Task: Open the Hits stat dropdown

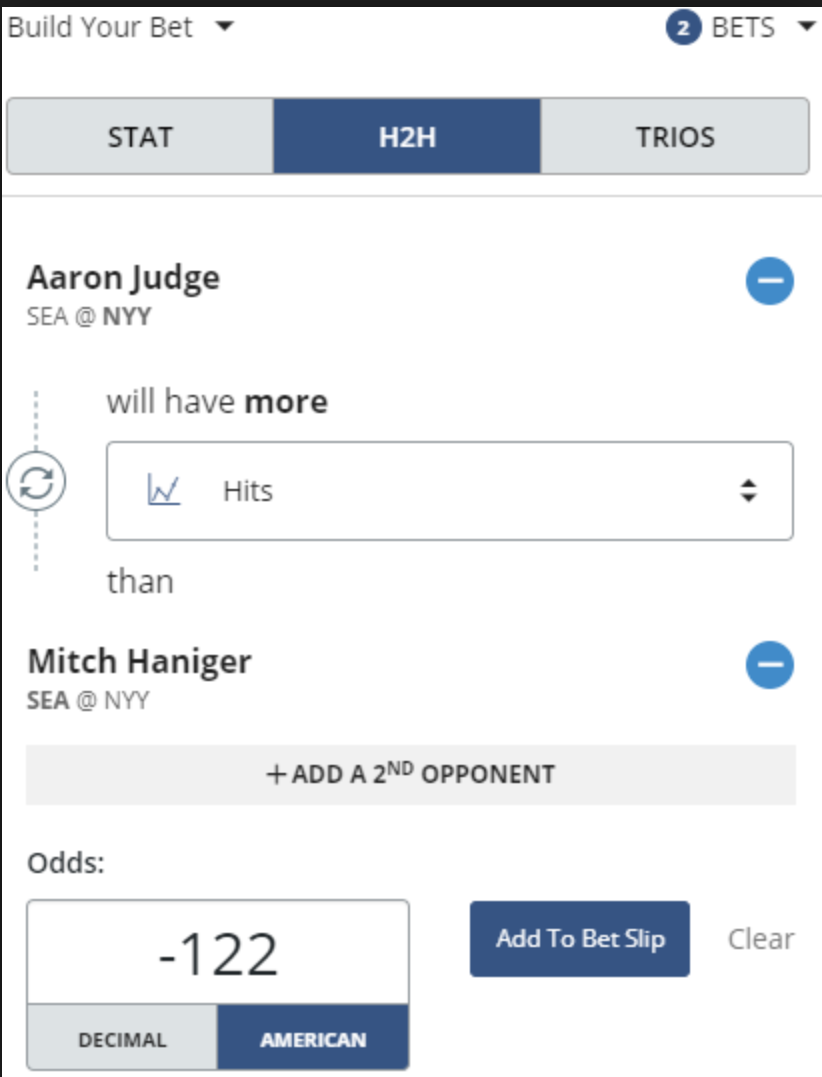Action: 449,491
